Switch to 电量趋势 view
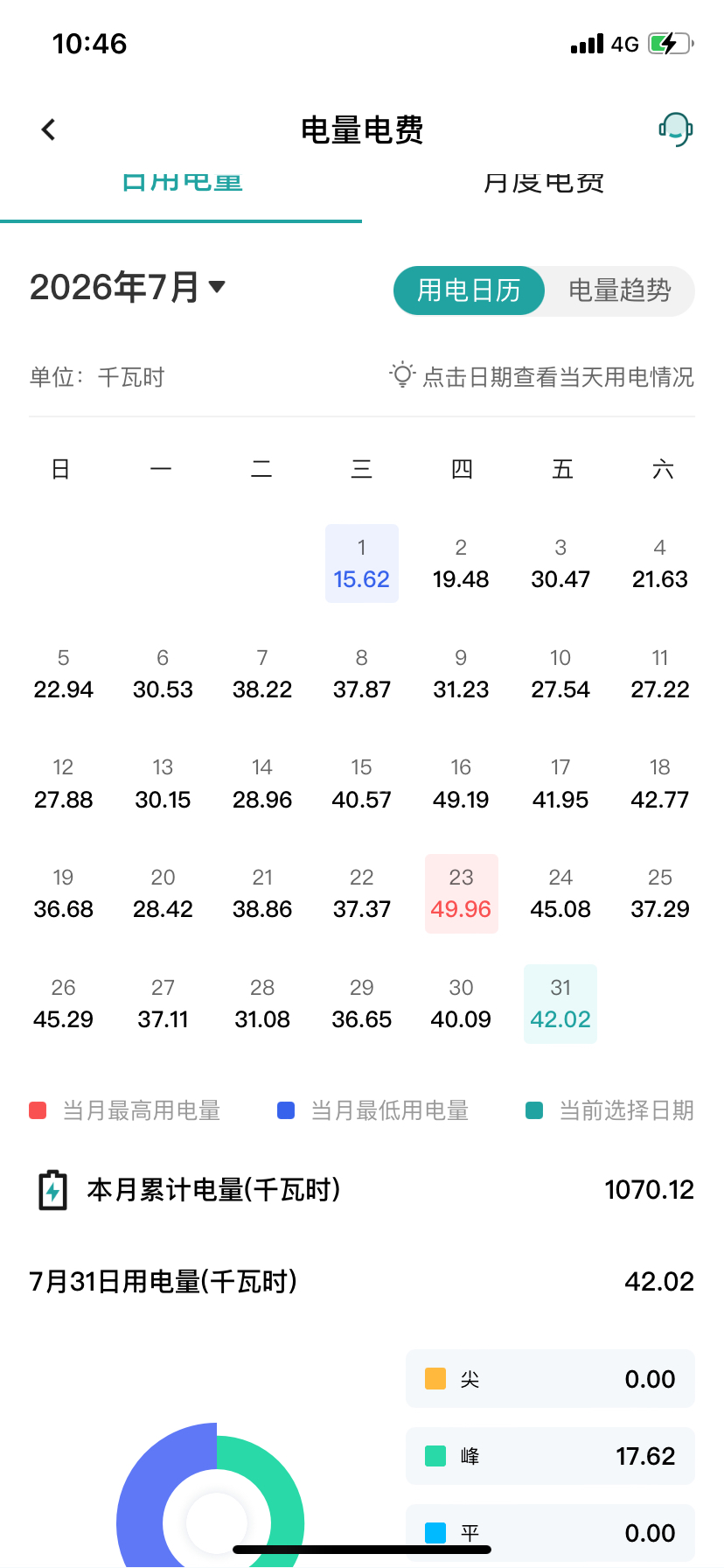Image resolution: width=724 pixels, height=1568 pixels. [619, 290]
